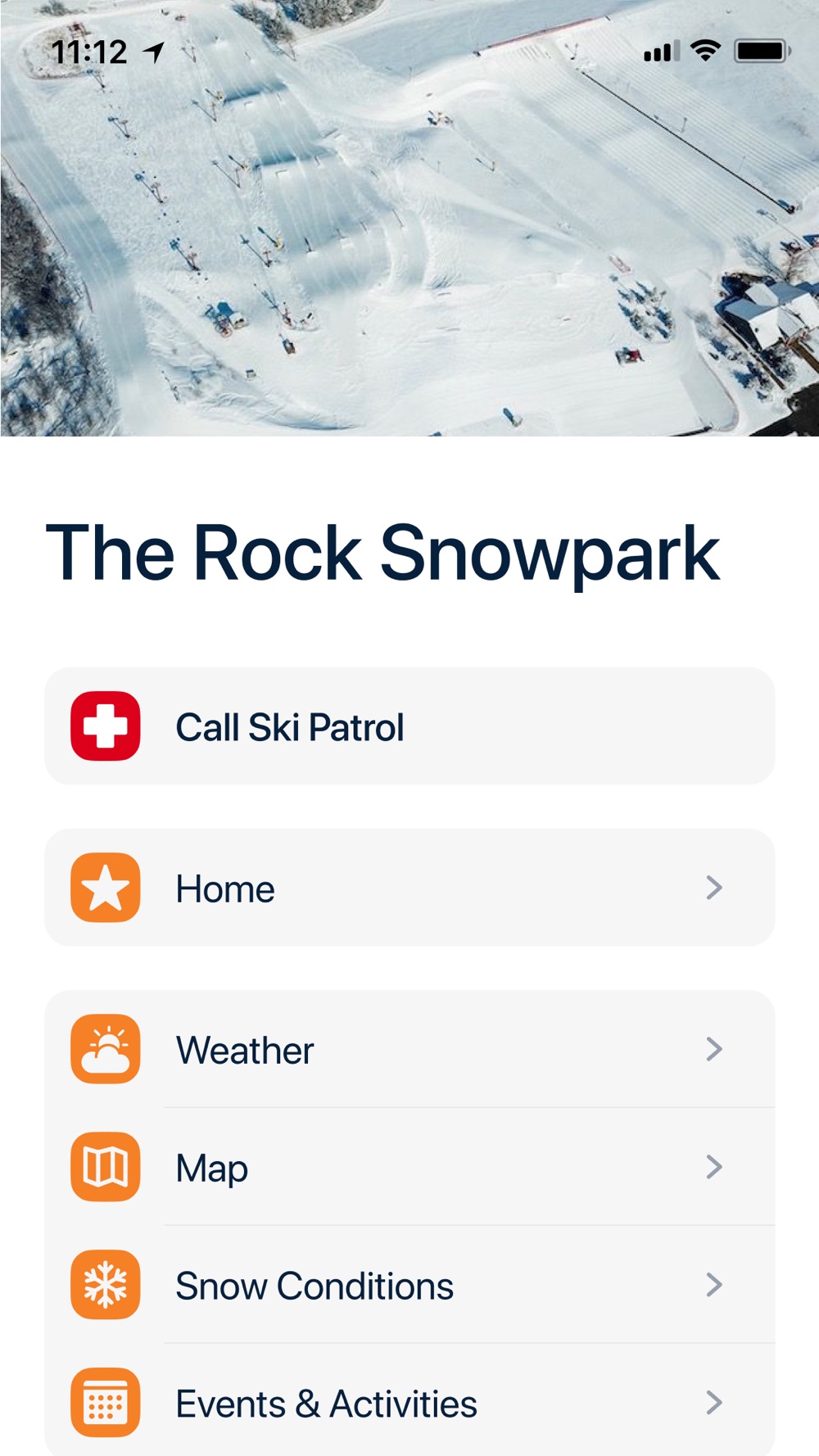
Task: Tap the Weather sun-and-cloud icon
Action: (x=105, y=1049)
